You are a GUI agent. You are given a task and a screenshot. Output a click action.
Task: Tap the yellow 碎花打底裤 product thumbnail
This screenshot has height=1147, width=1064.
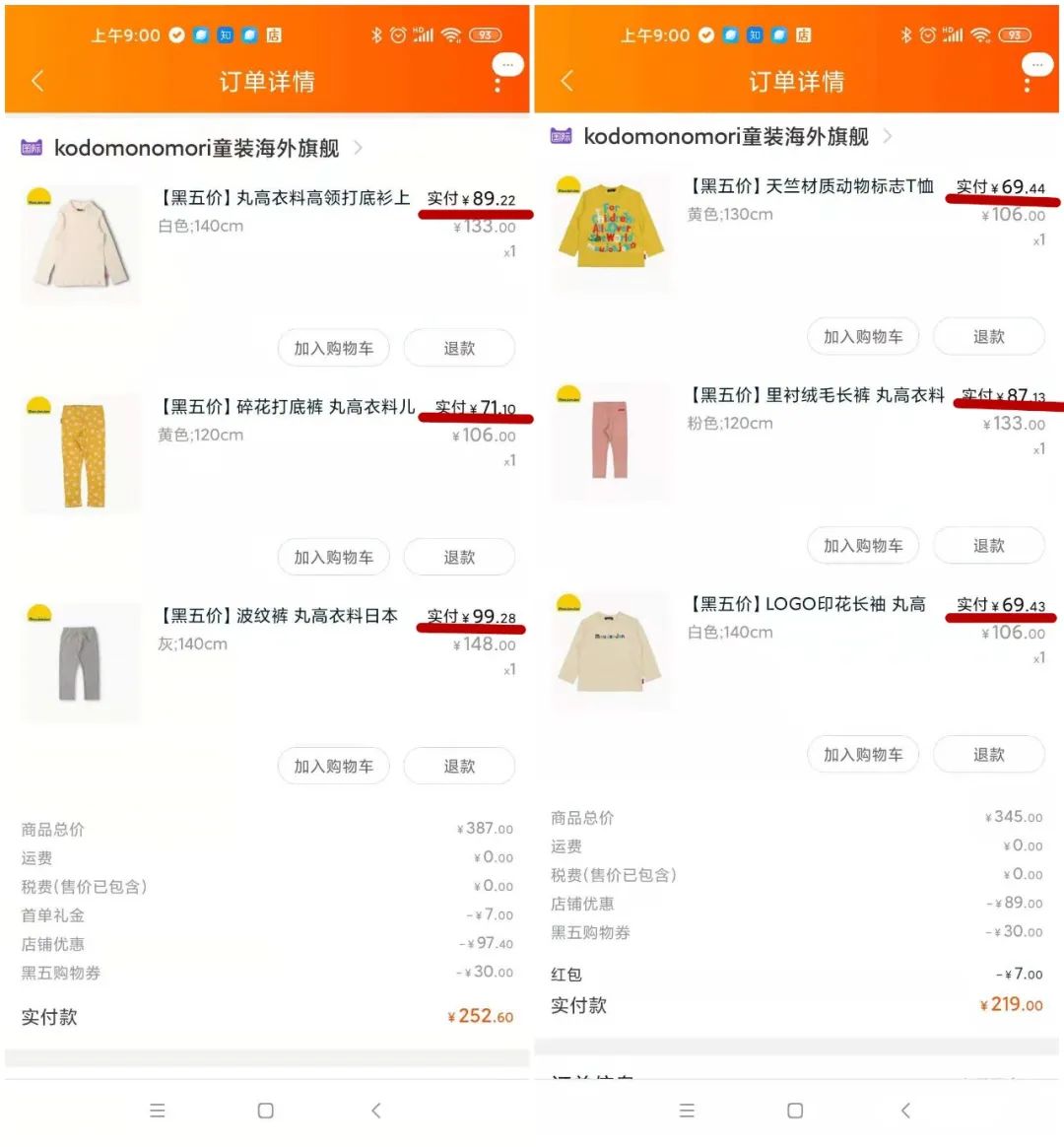81,453
